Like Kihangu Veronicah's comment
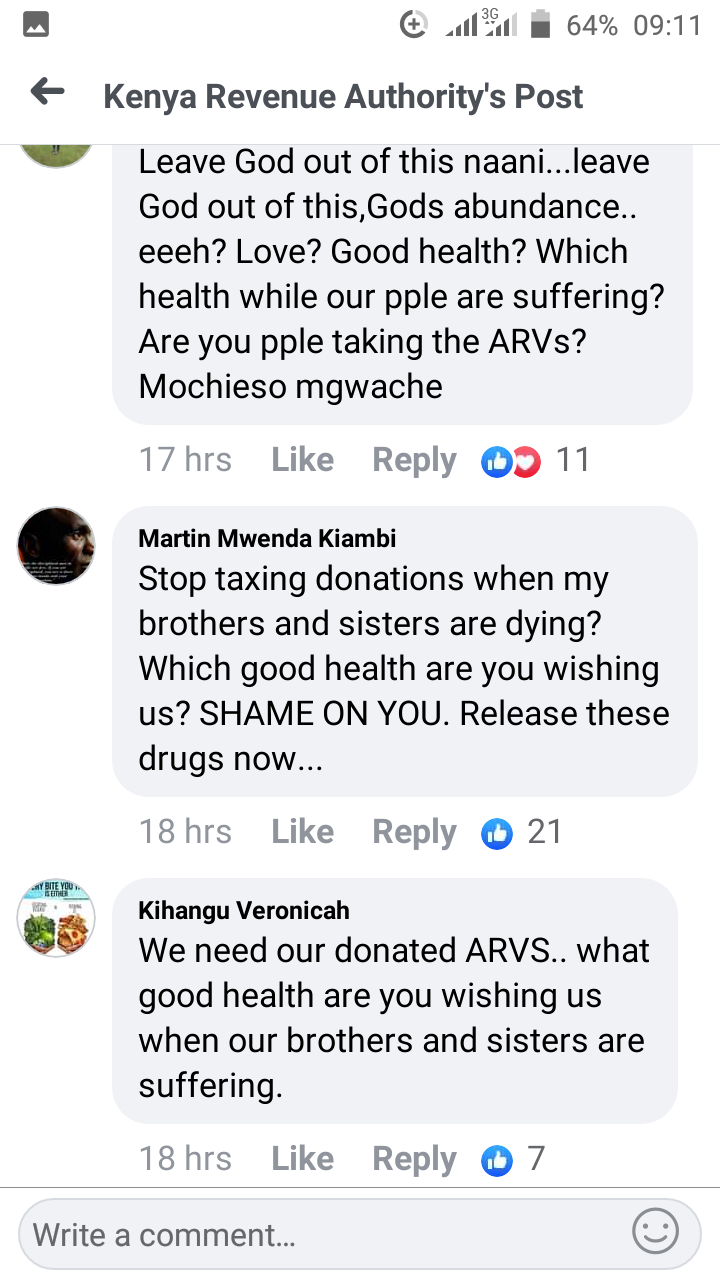 [302, 1159]
